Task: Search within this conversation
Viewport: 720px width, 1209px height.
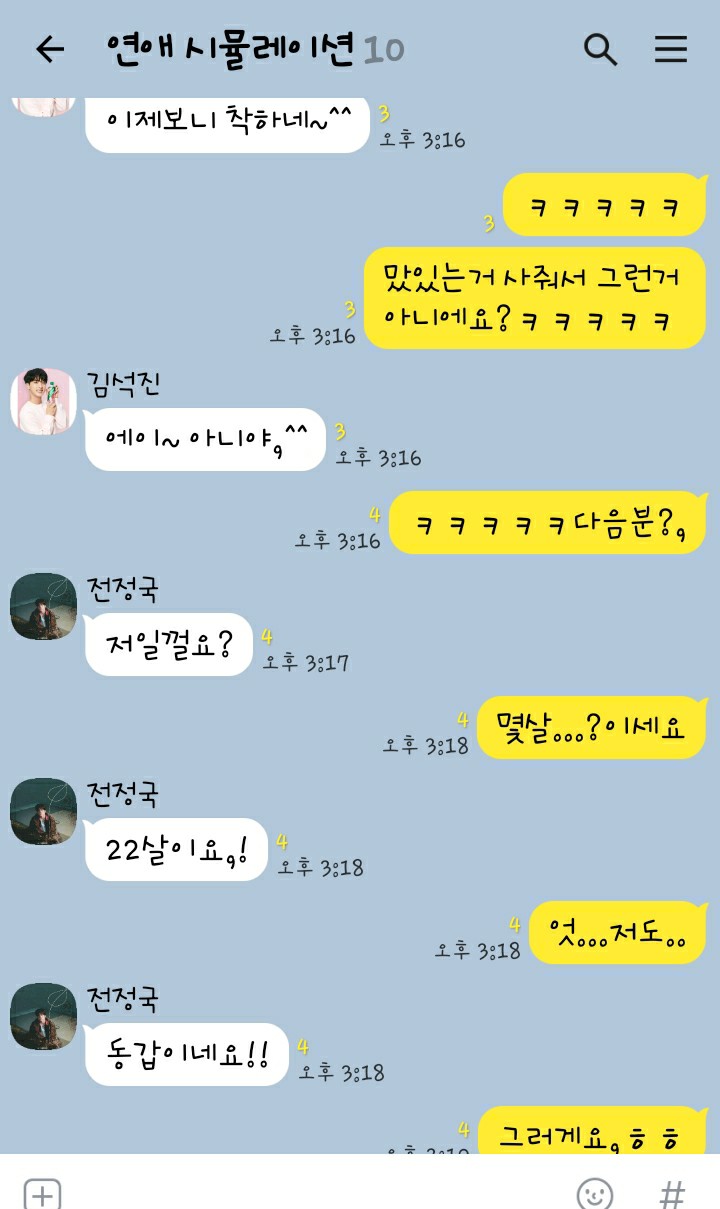Action: (x=600, y=49)
